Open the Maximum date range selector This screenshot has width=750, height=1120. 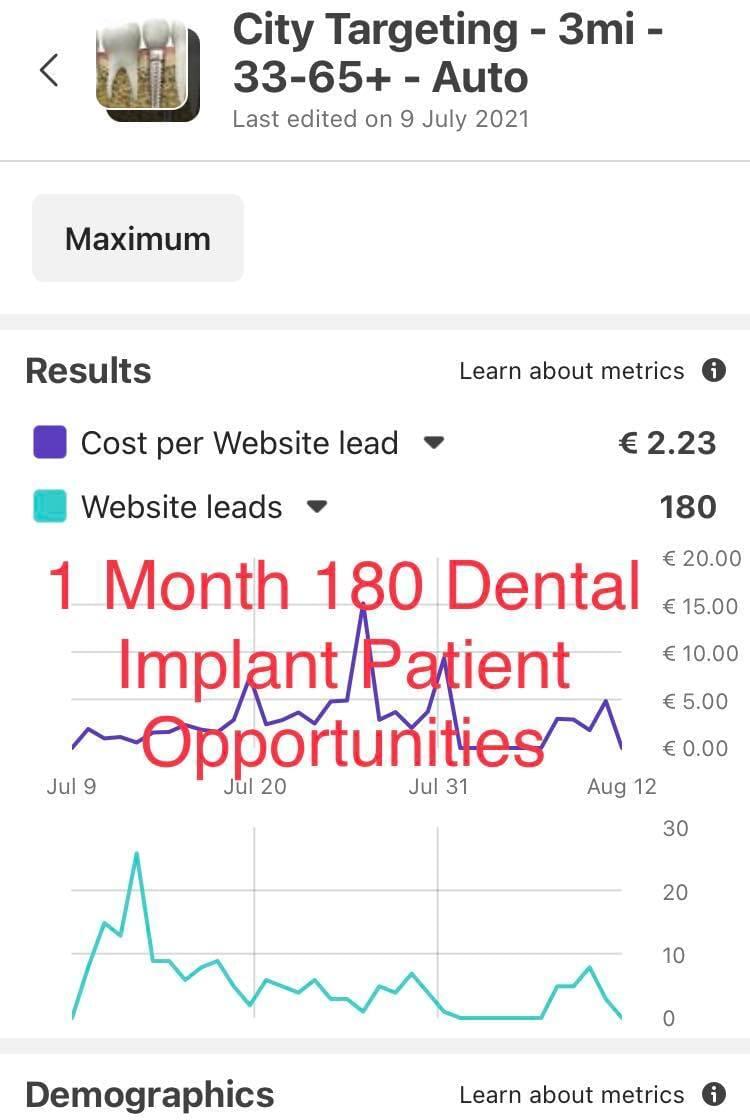click(x=138, y=239)
